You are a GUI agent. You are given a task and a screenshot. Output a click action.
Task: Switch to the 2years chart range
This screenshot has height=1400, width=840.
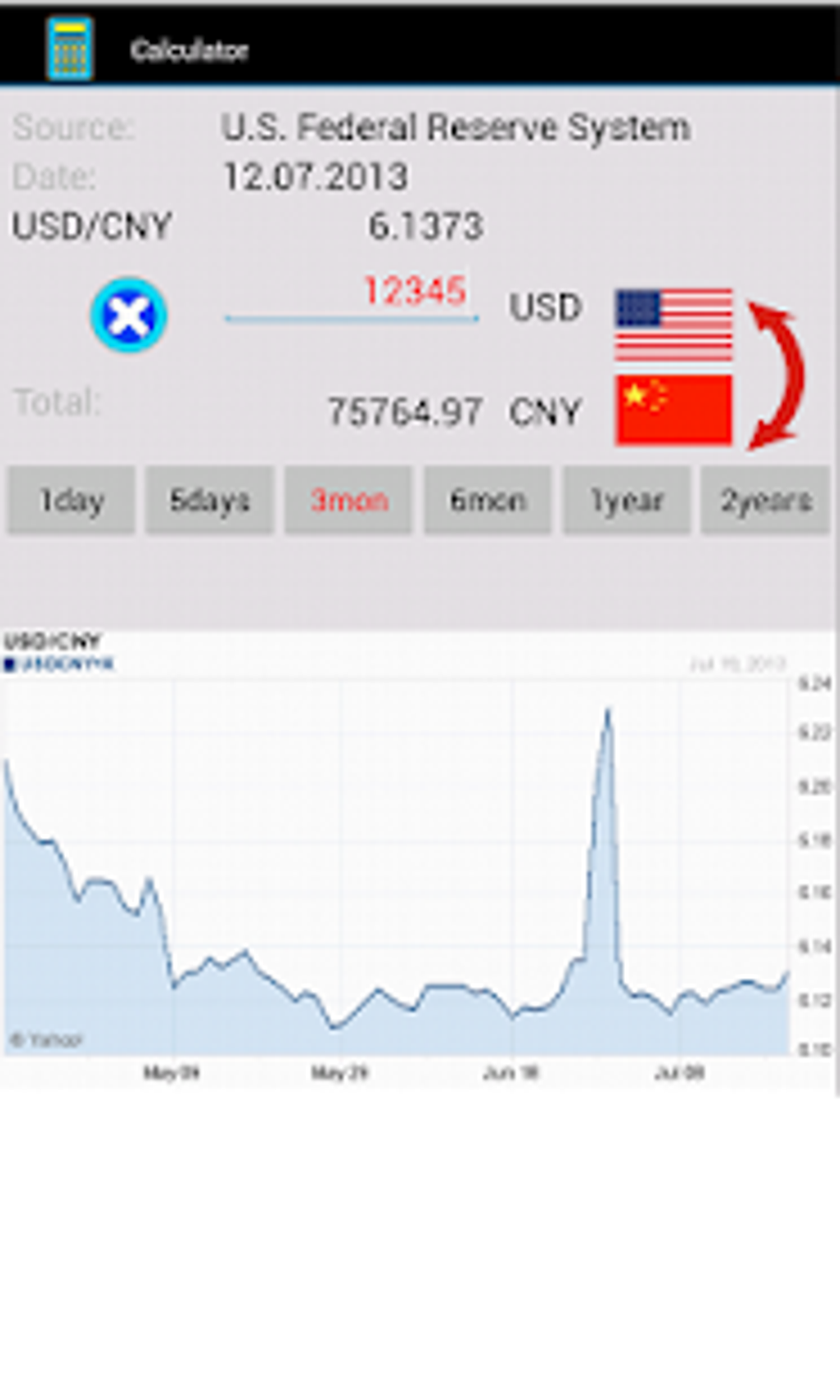[766, 500]
